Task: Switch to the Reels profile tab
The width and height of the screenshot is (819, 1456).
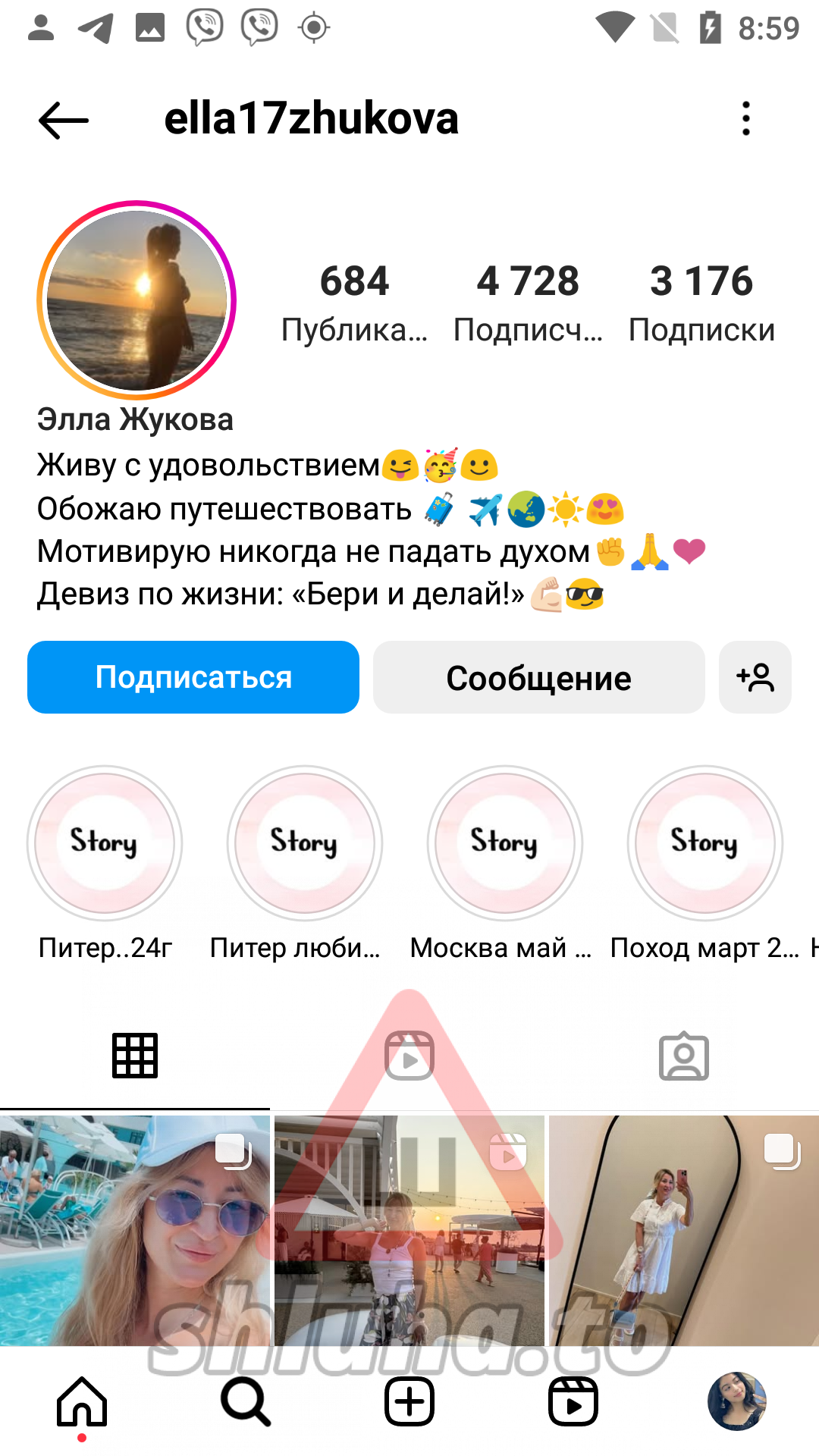Action: click(x=409, y=1056)
